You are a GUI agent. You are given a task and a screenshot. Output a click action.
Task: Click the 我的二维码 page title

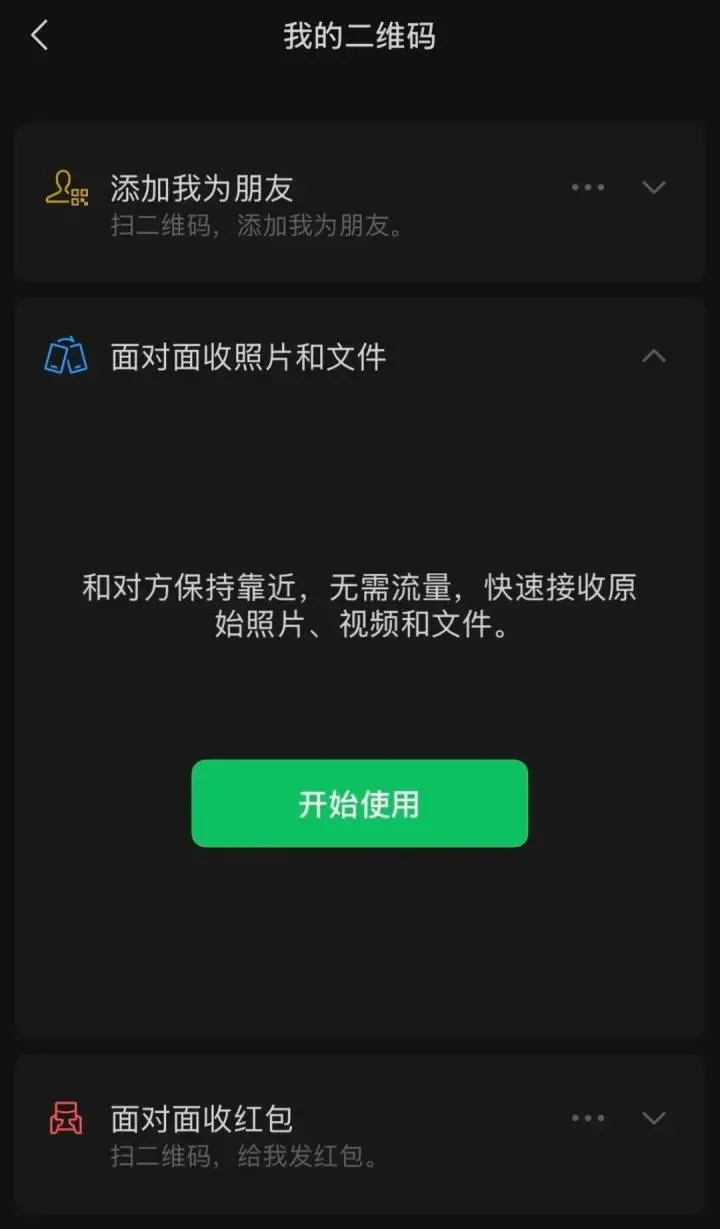[359, 35]
